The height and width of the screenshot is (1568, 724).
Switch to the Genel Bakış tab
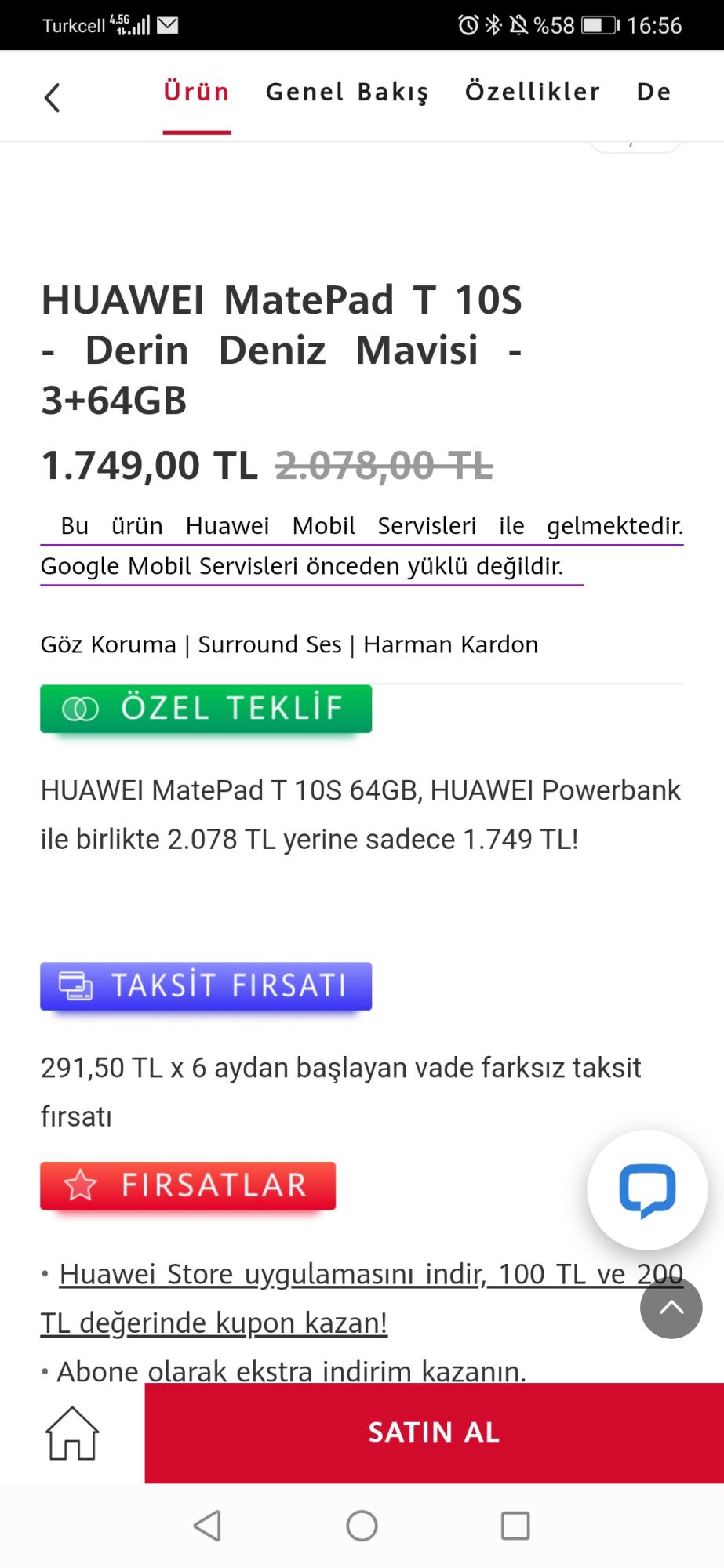click(347, 93)
